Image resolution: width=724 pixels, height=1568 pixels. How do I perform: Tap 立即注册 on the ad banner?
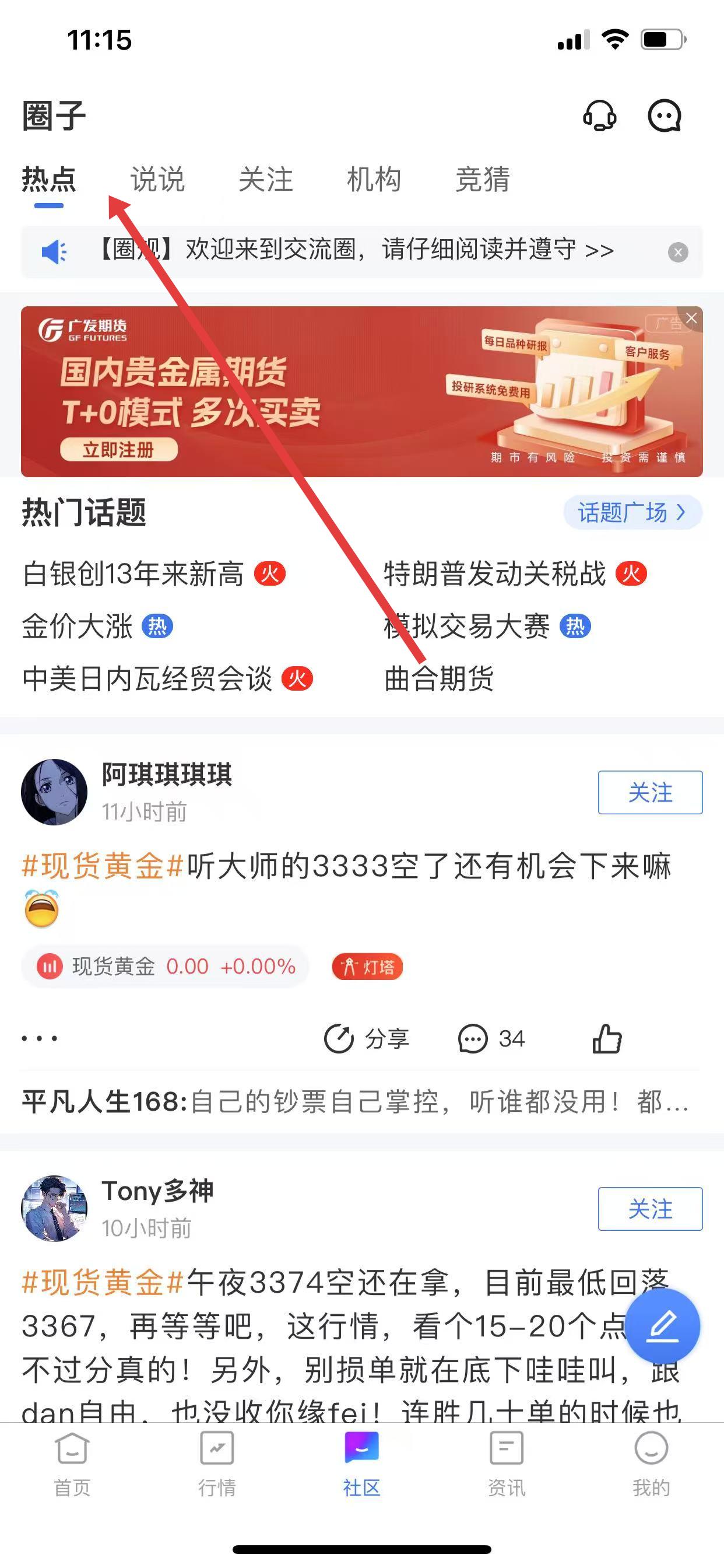click(119, 450)
